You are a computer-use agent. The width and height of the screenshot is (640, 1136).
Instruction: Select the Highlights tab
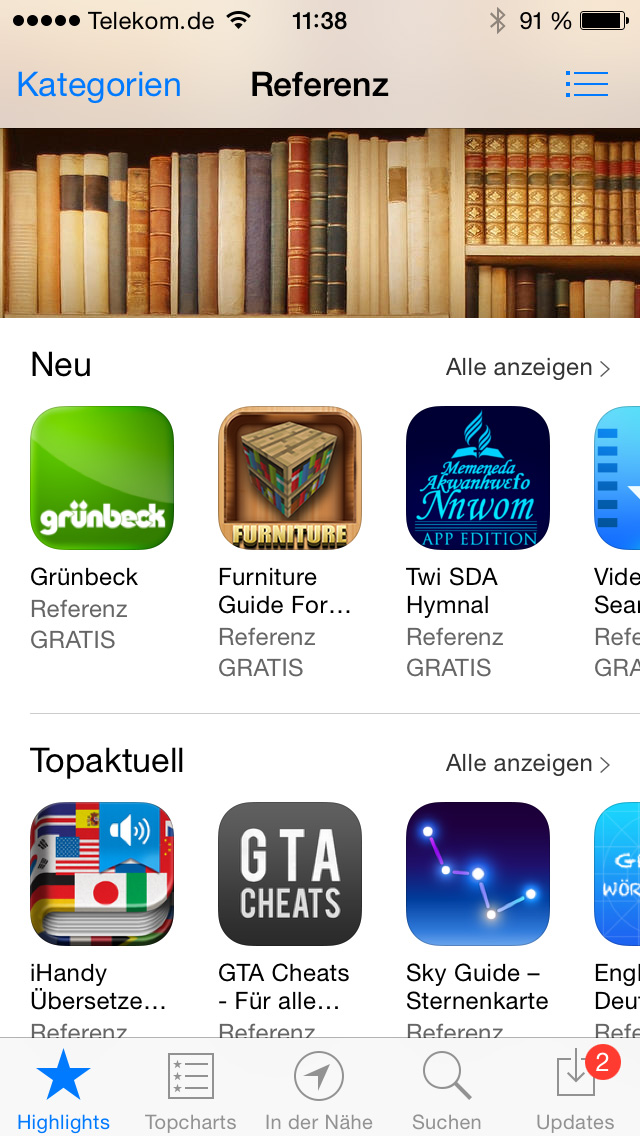click(64, 1088)
